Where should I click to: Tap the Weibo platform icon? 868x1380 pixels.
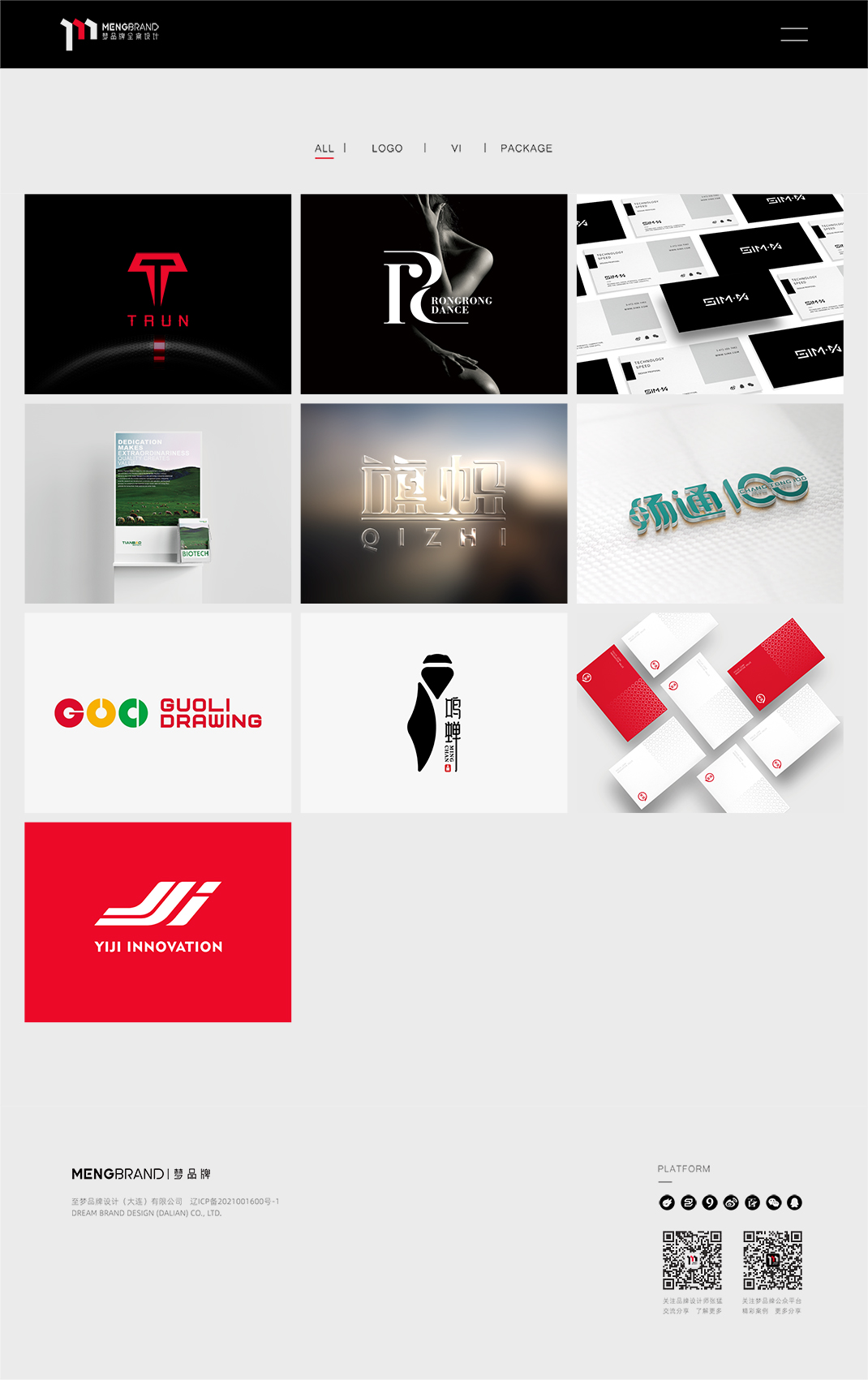coord(731,1202)
